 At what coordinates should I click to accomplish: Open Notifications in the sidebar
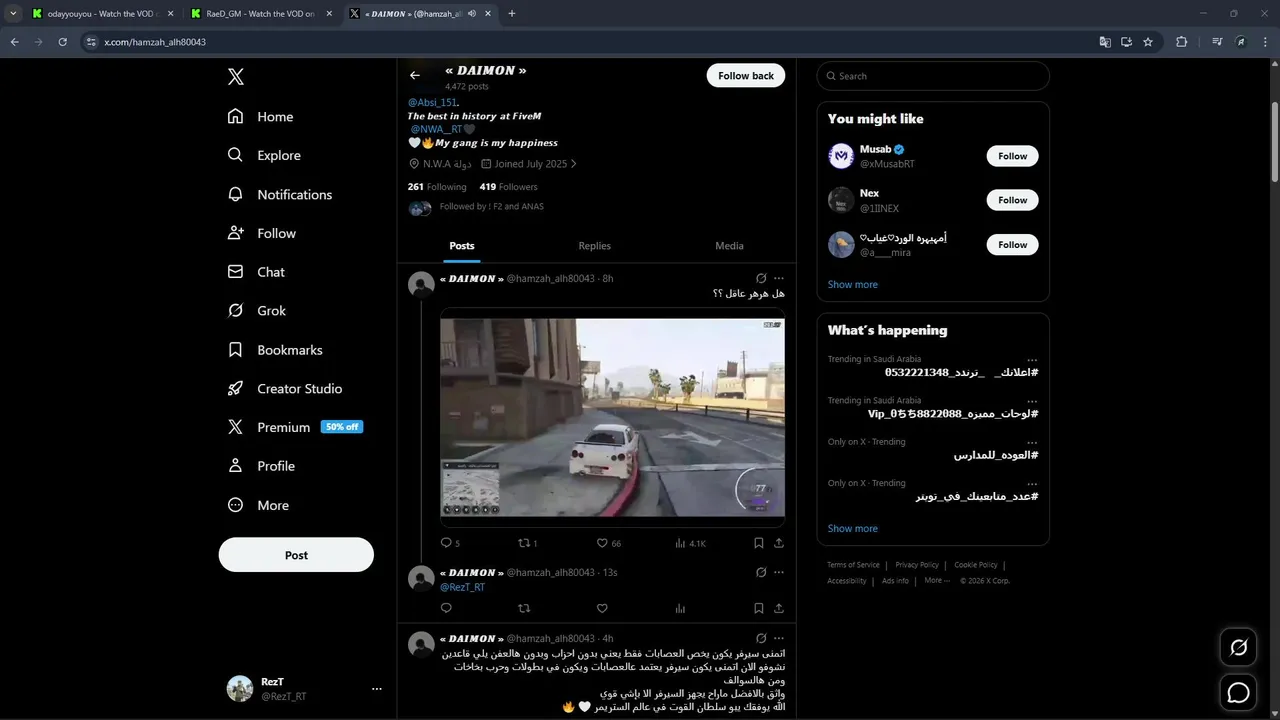(294, 195)
